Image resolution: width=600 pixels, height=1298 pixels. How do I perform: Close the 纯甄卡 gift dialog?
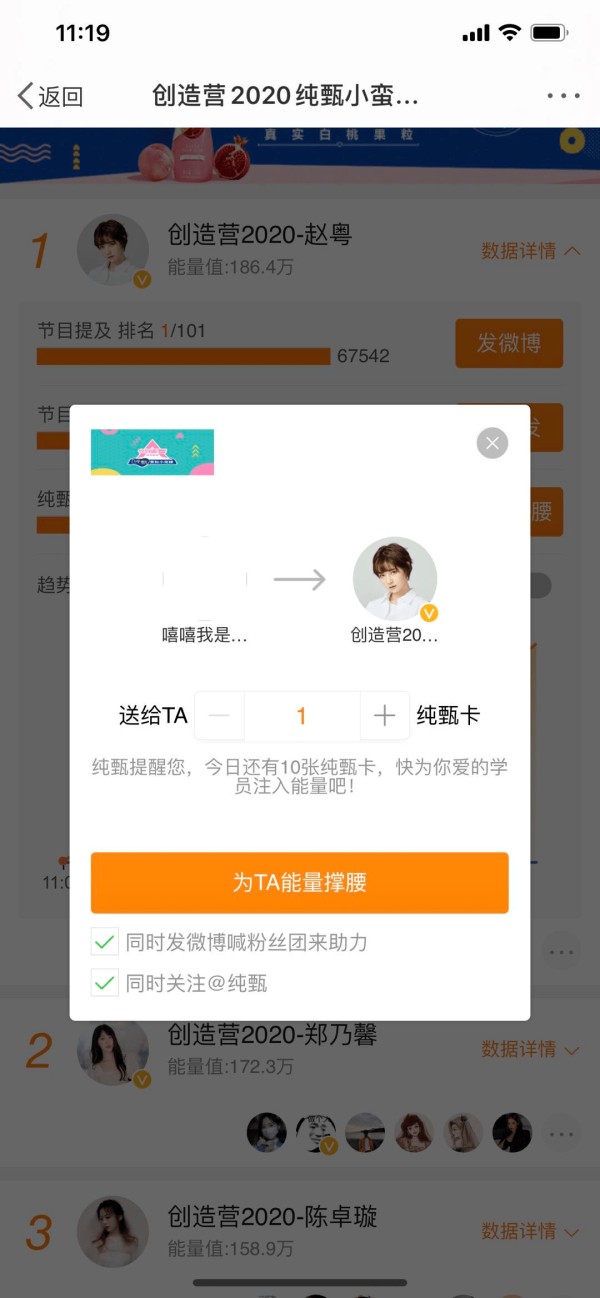click(492, 443)
